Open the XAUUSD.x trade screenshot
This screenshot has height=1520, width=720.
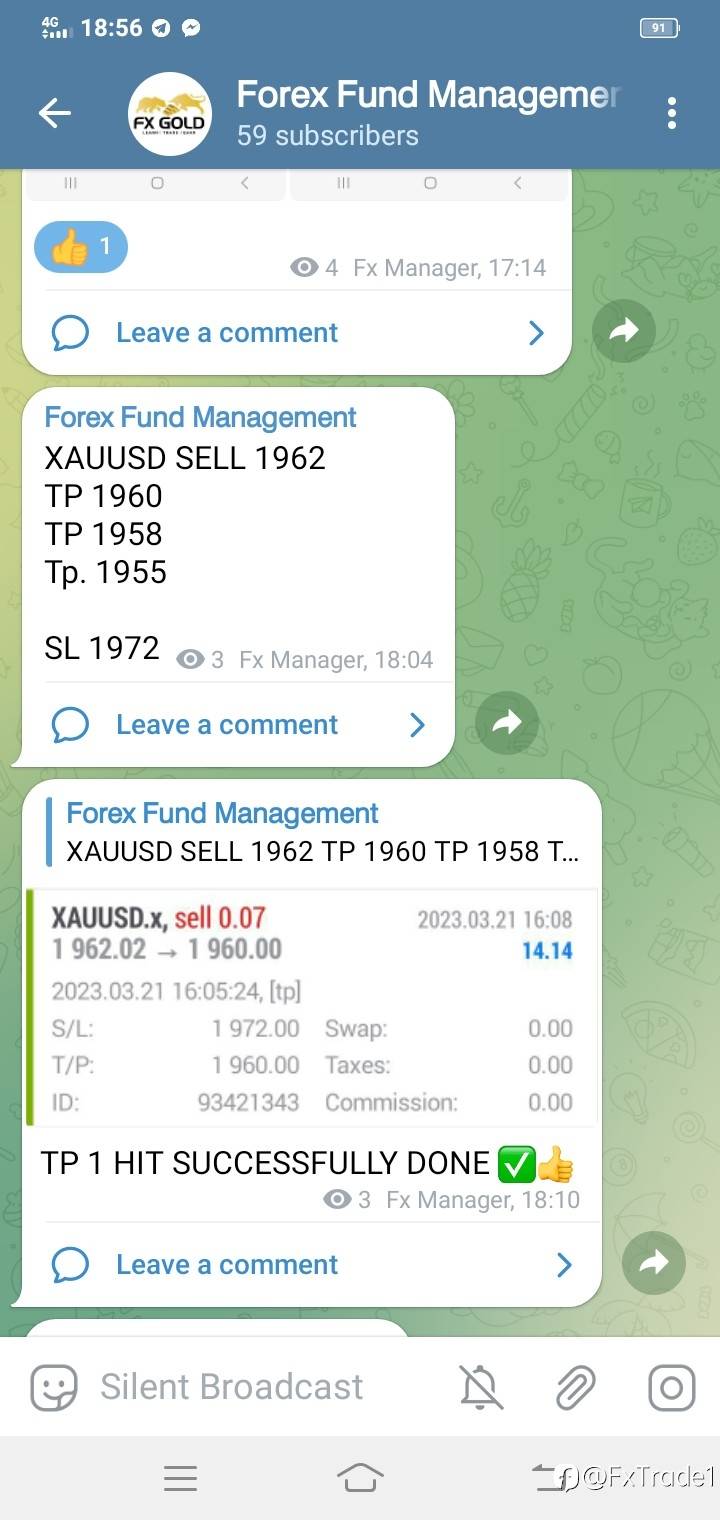tap(311, 1006)
